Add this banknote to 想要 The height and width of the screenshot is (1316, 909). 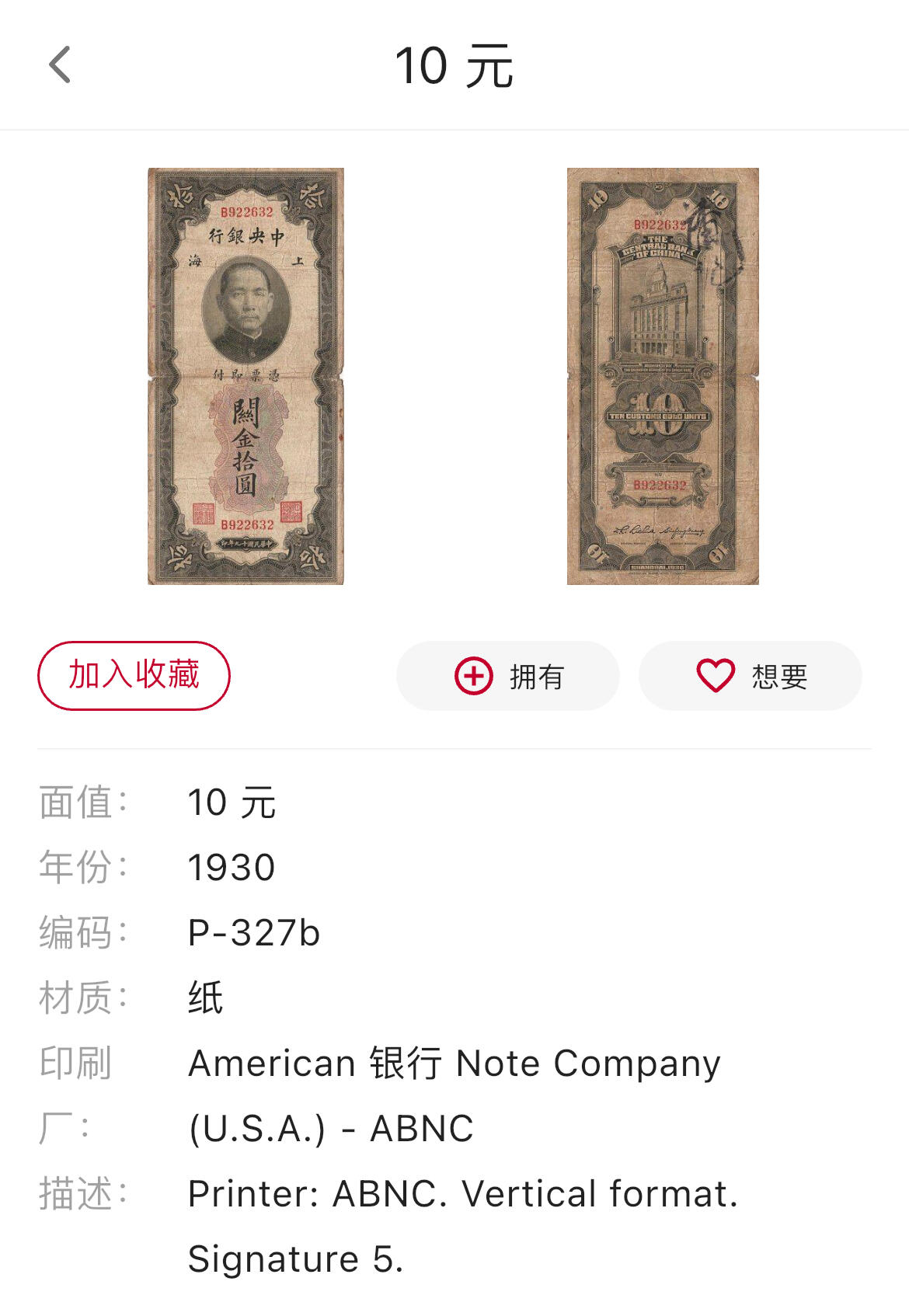751,676
